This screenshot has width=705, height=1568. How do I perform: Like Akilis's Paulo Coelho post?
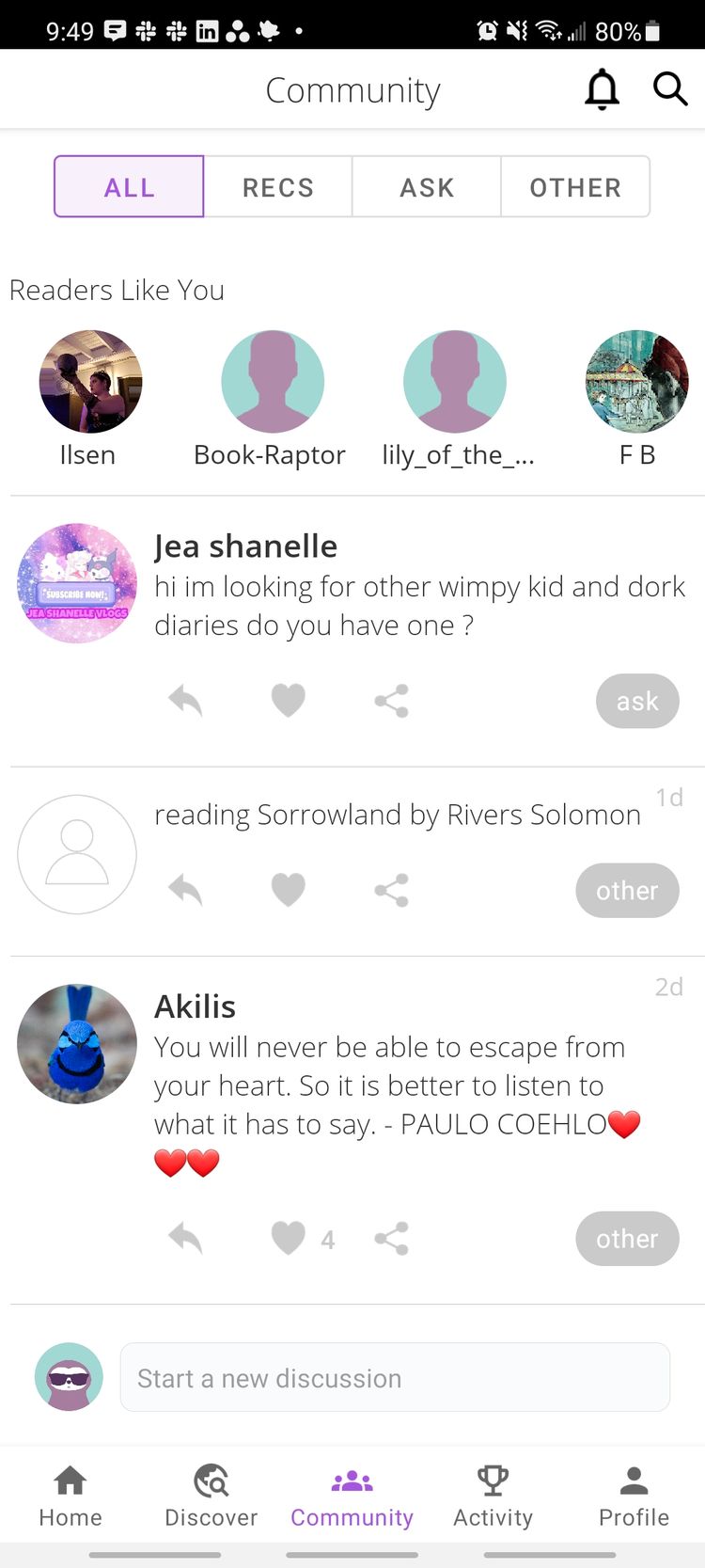[x=289, y=1239]
